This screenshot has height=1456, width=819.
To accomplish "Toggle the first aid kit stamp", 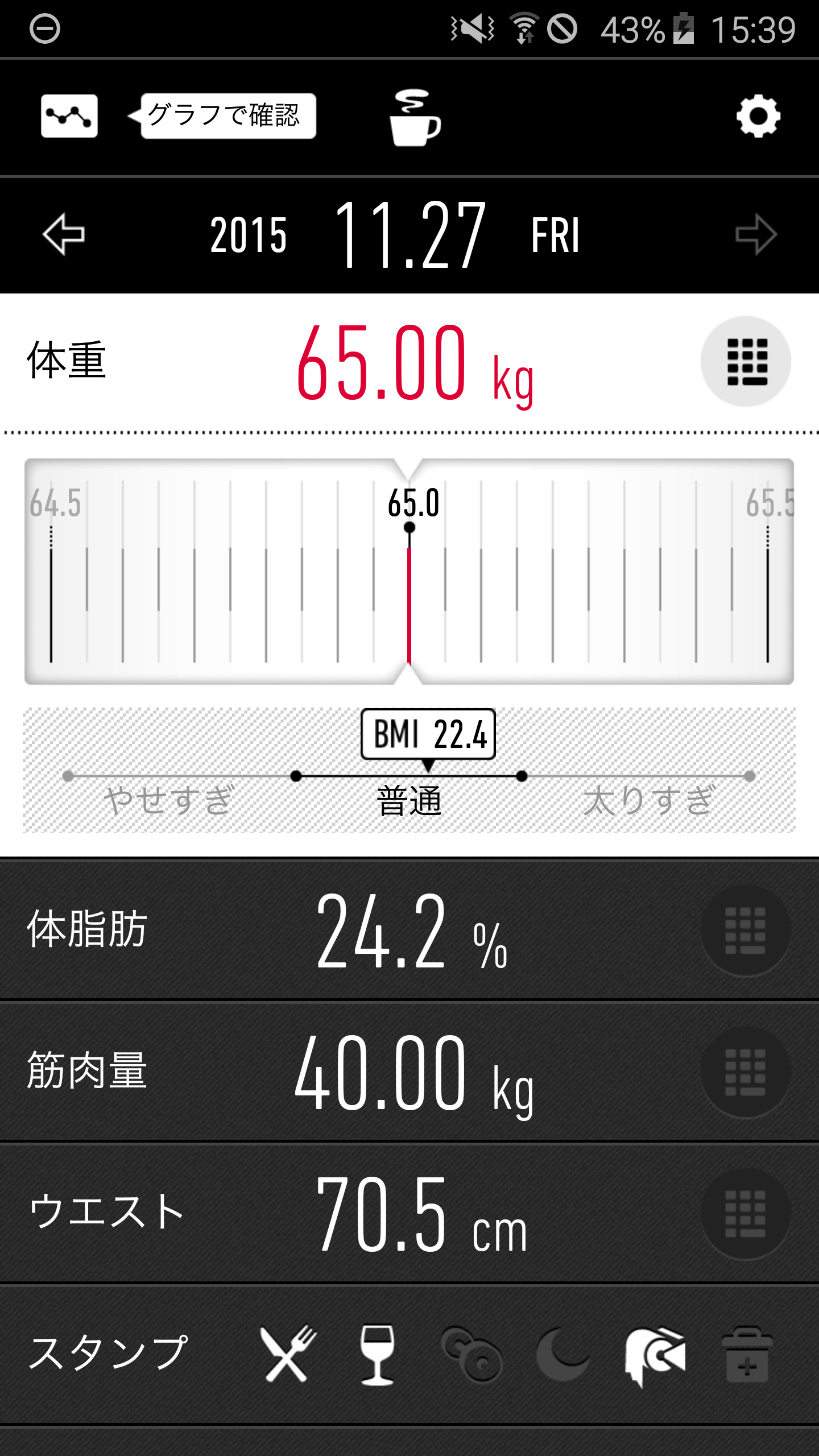I will pos(747,1355).
